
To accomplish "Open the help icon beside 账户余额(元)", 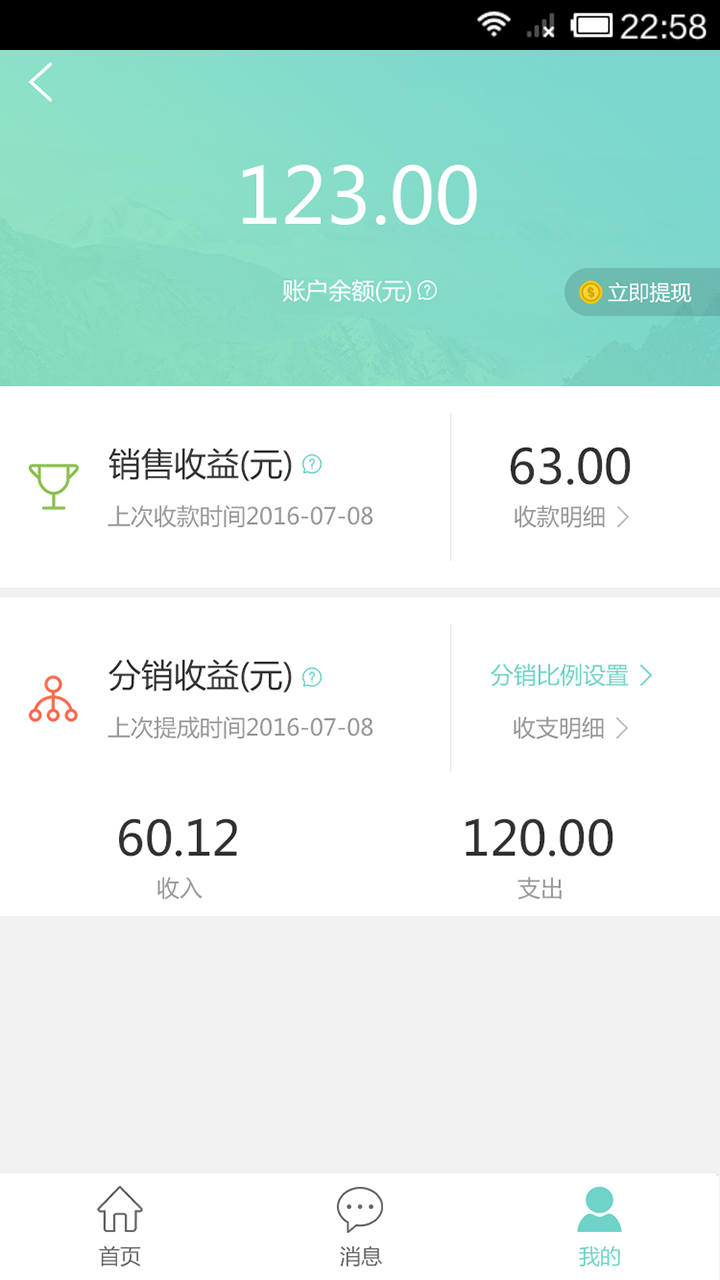I will pyautogui.click(x=427, y=291).
